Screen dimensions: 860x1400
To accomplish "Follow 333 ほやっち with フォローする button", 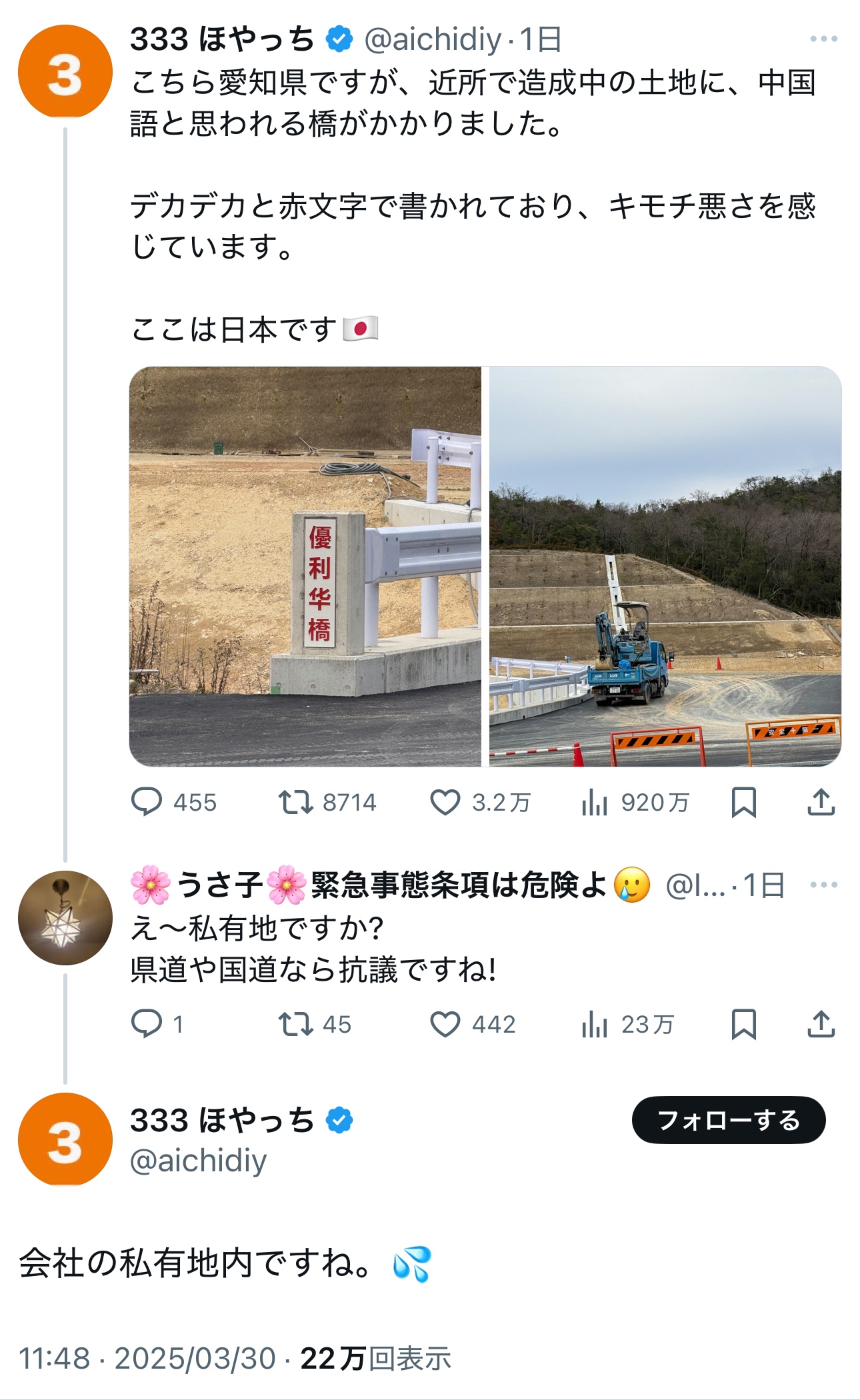I will 729,1120.
